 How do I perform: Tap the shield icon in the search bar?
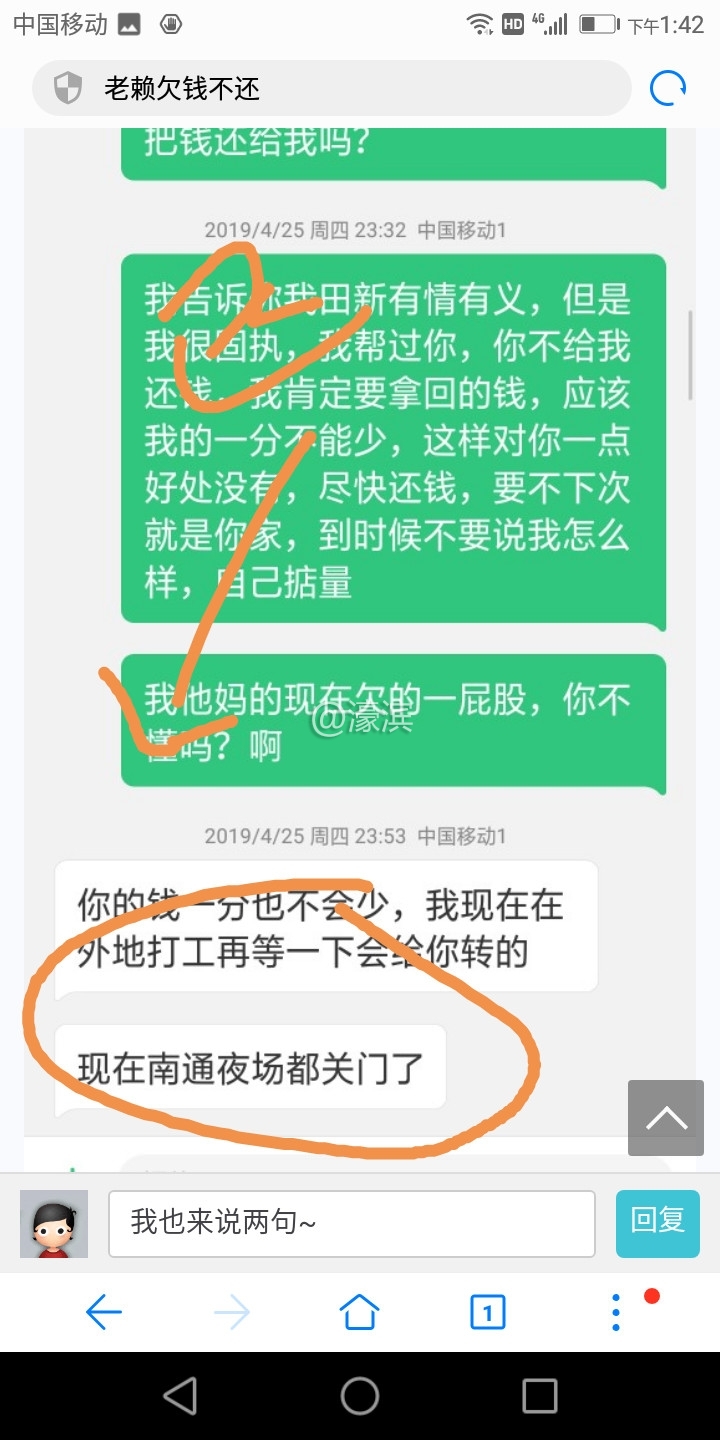tap(66, 87)
